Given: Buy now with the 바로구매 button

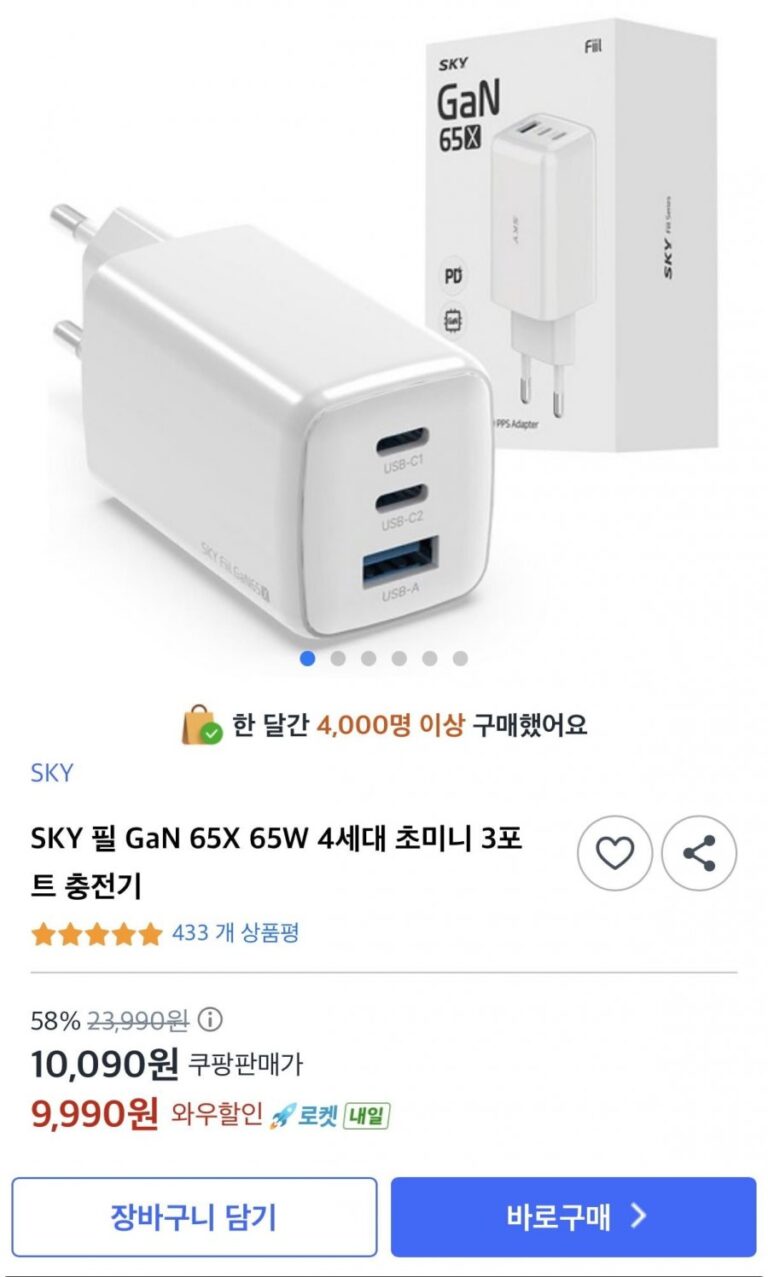Looking at the screenshot, I should [x=573, y=1216].
